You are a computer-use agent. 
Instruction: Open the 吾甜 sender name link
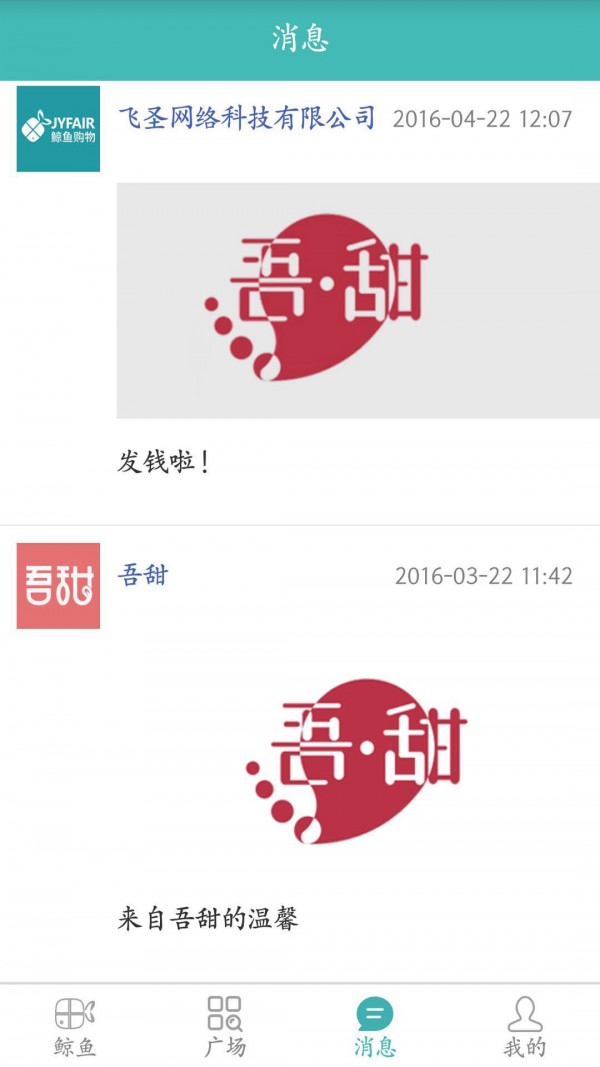143,575
